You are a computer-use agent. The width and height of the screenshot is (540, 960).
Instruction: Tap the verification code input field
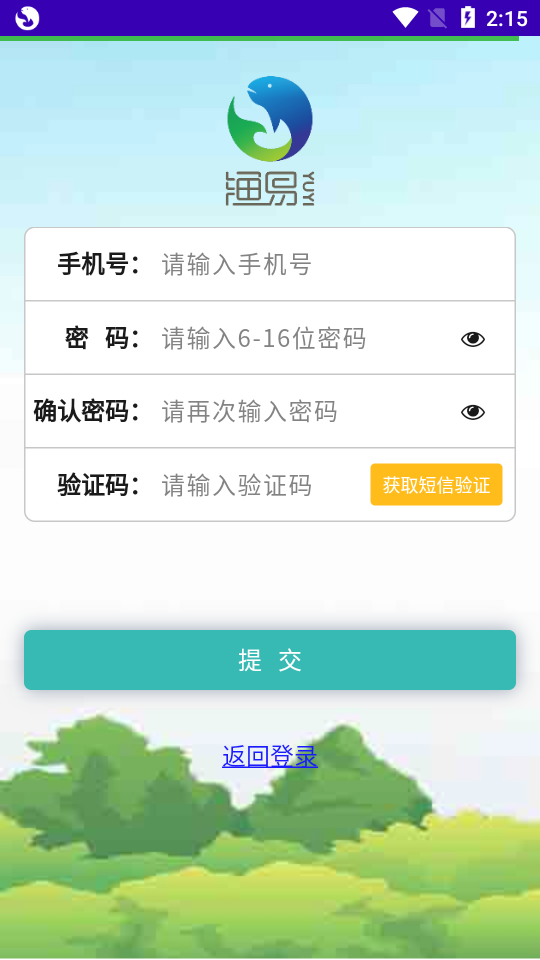260,485
